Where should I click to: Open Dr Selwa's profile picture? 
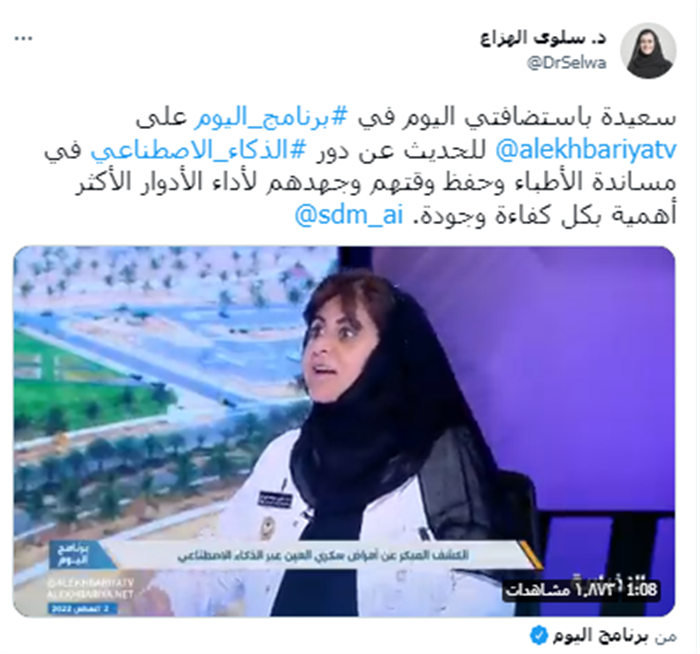click(x=648, y=51)
